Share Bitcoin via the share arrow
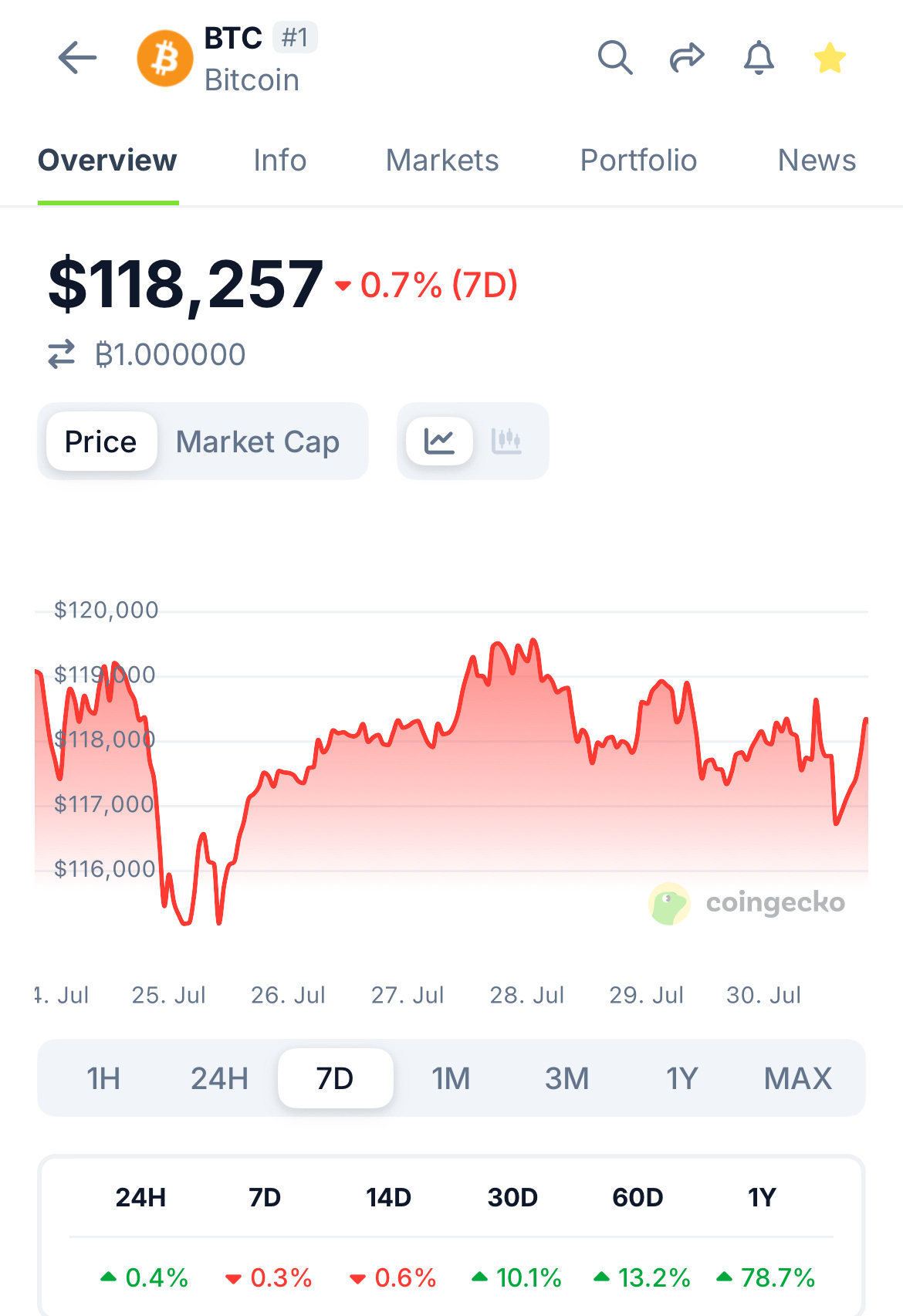 pos(687,58)
